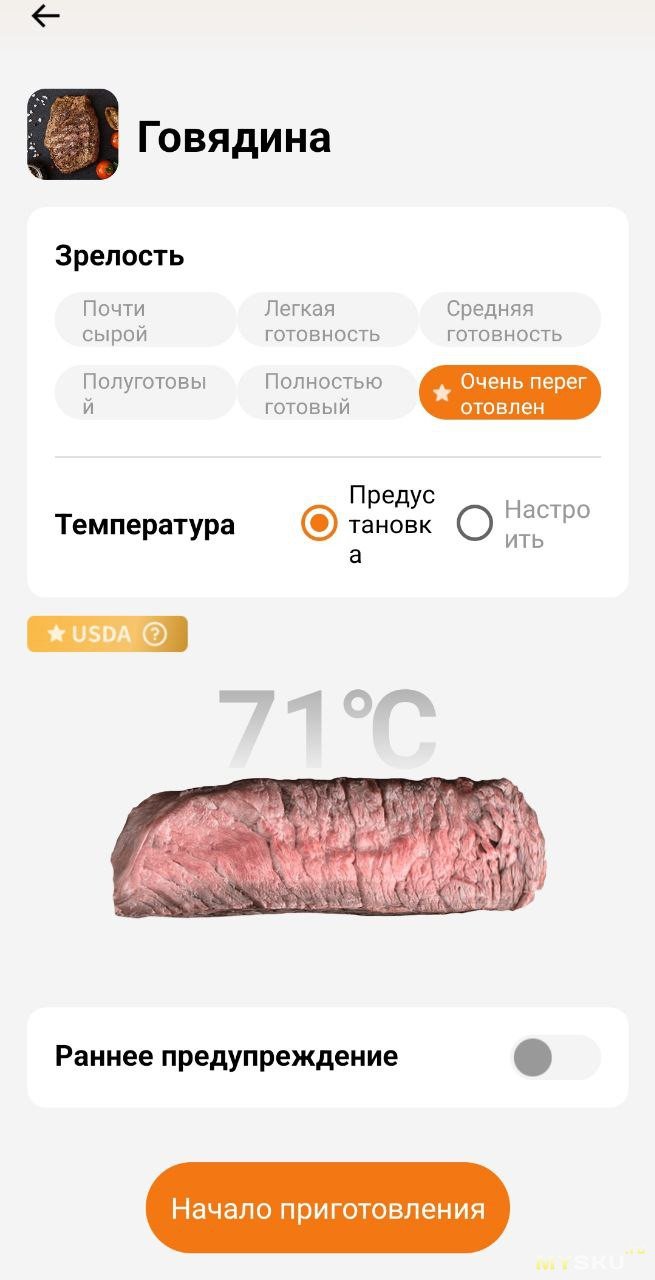Switch temperature to Настроить option
The image size is (655, 1280).
coord(475,523)
